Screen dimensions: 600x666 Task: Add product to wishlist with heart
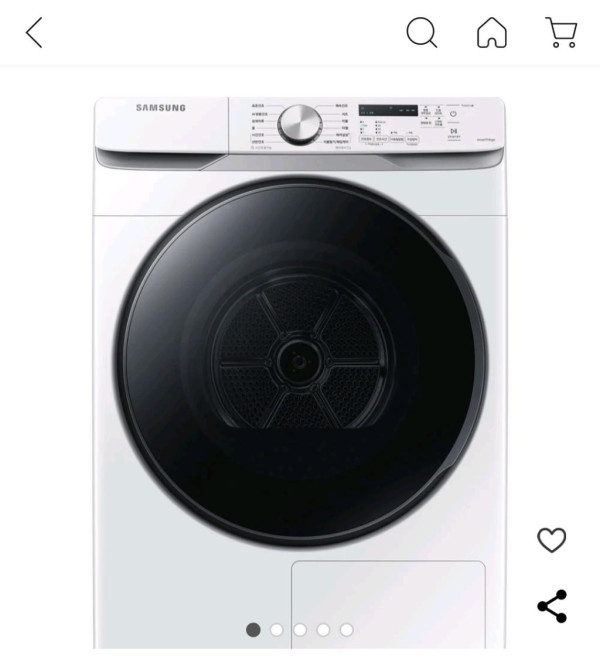click(552, 541)
